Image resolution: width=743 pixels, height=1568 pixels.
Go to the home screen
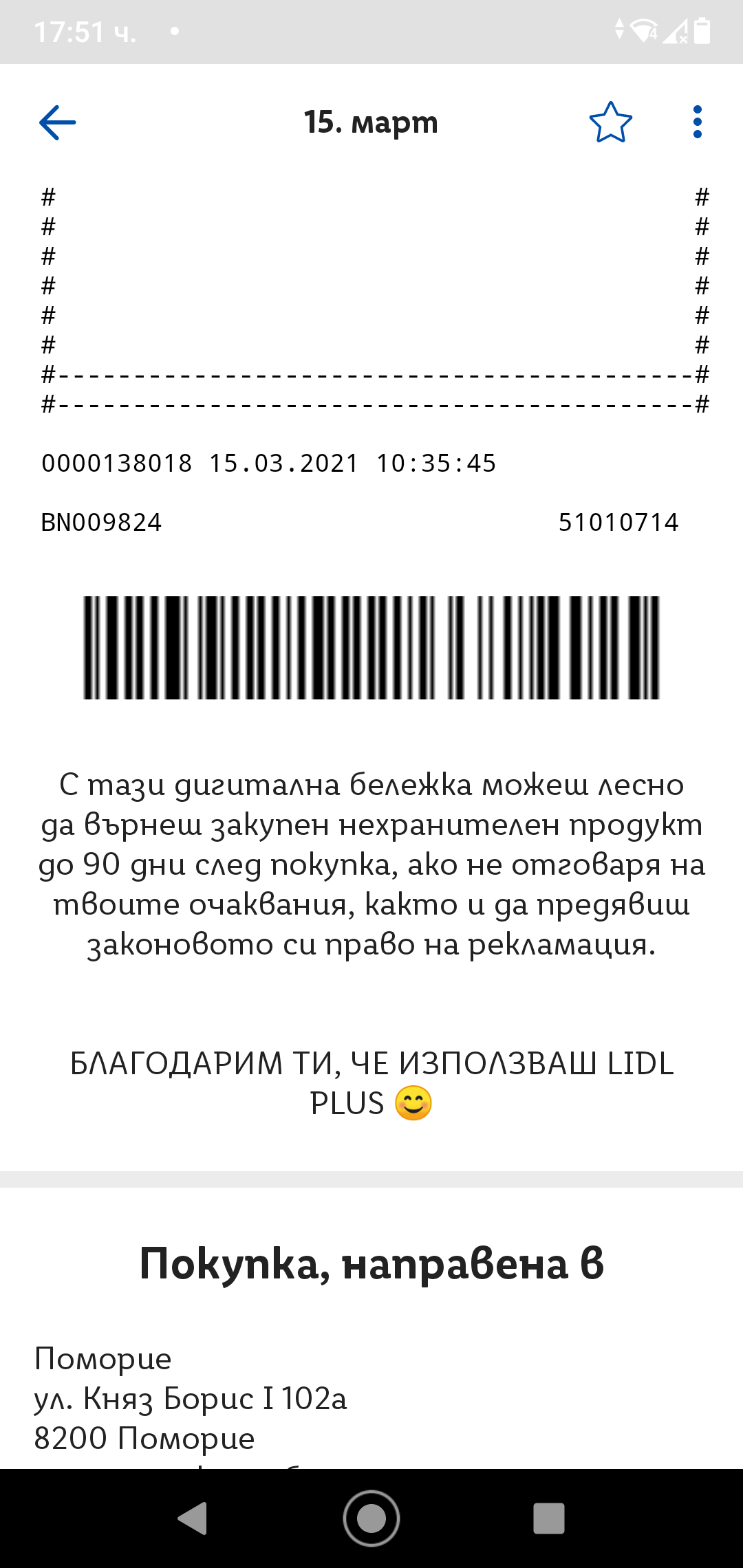[371, 1518]
